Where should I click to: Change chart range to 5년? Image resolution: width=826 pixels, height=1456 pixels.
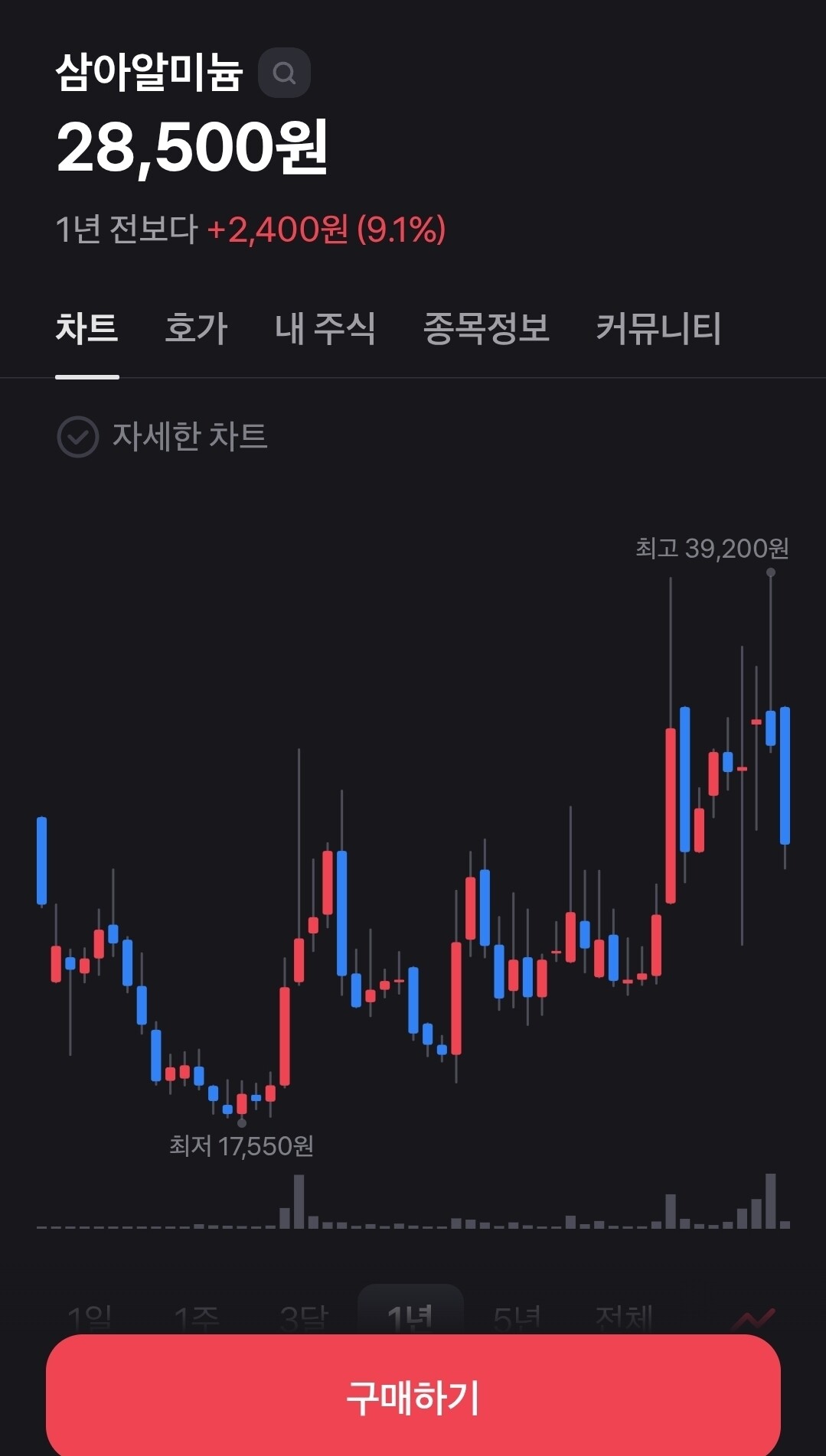[517, 1316]
